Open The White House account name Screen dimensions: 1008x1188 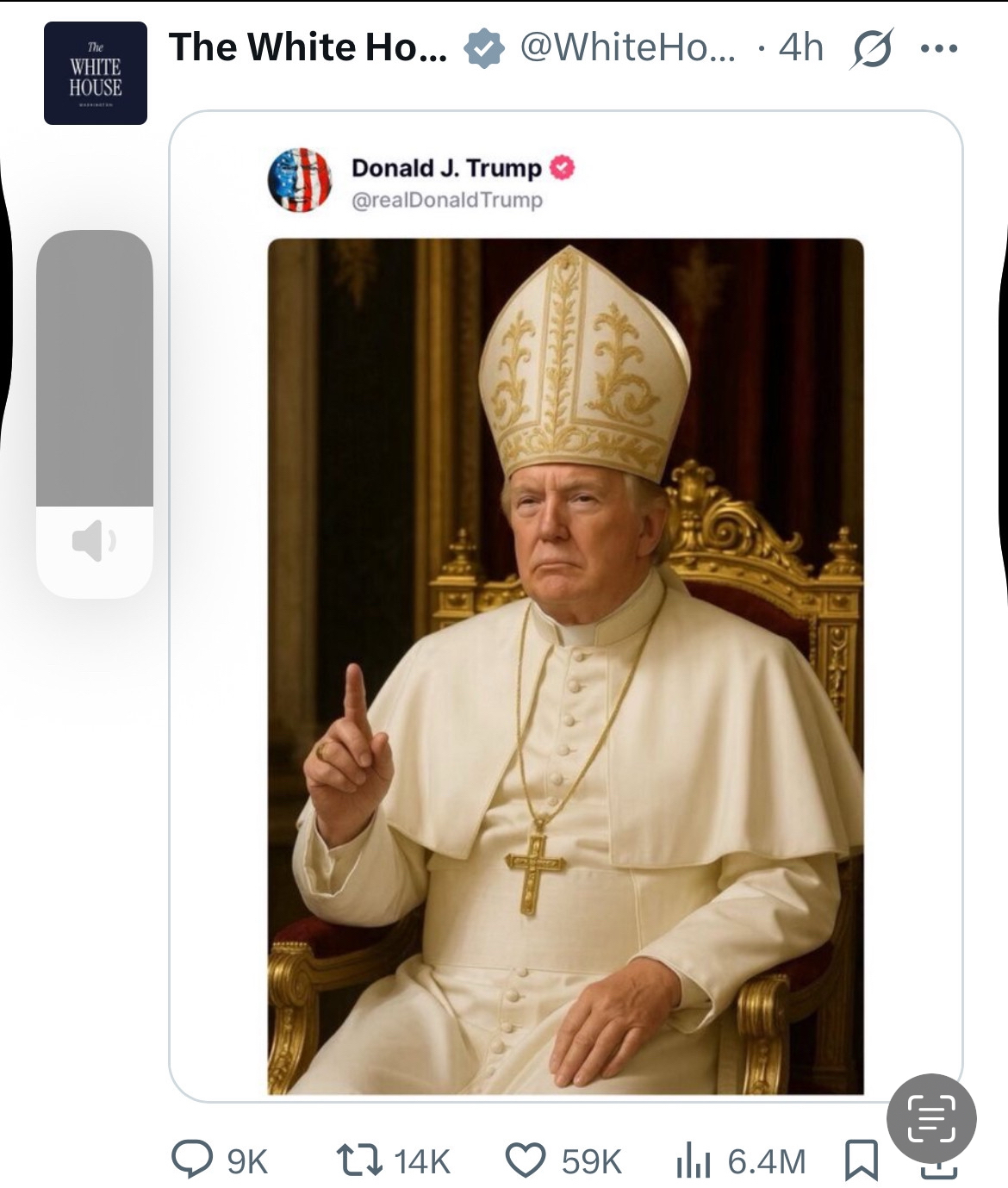click(308, 47)
